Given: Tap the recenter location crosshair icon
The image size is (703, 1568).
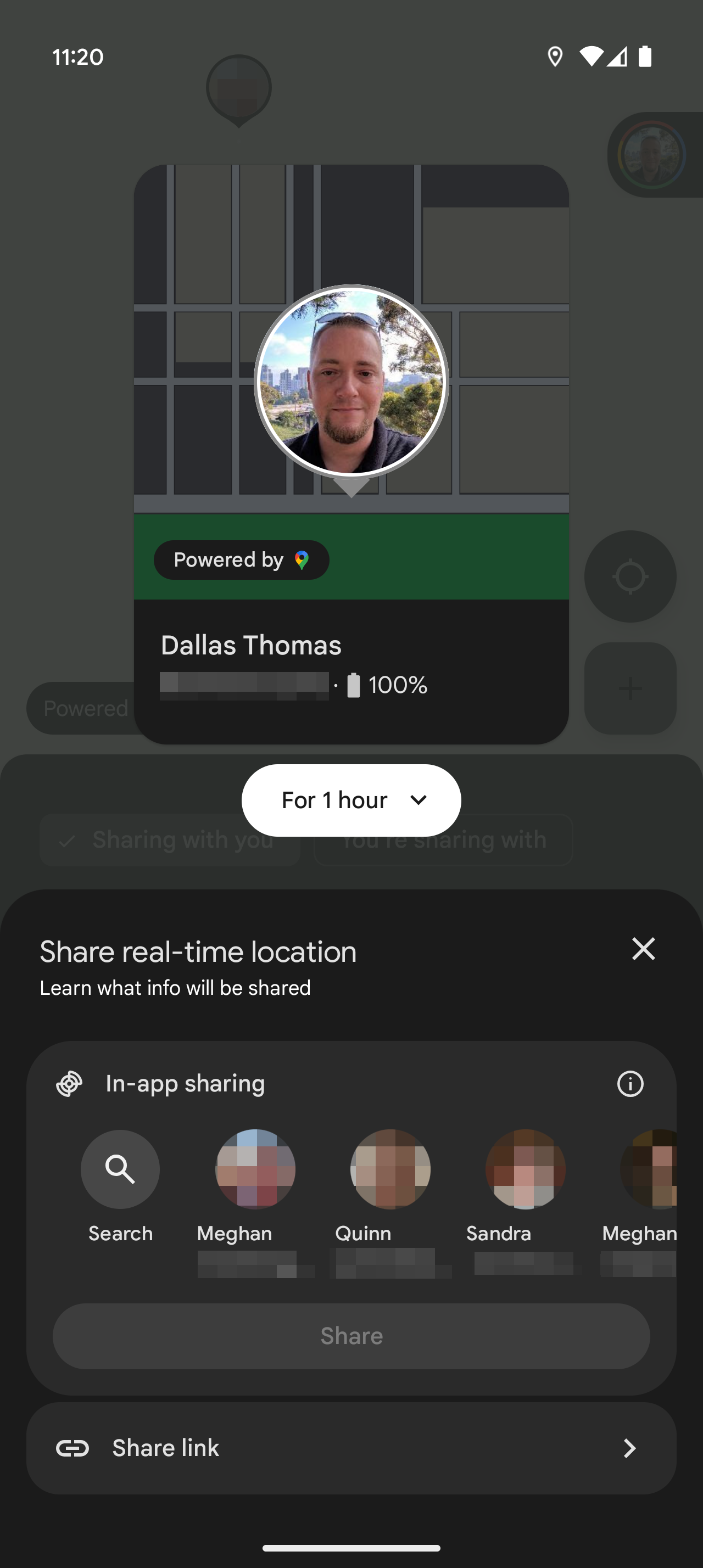Looking at the screenshot, I should pyautogui.click(x=629, y=576).
